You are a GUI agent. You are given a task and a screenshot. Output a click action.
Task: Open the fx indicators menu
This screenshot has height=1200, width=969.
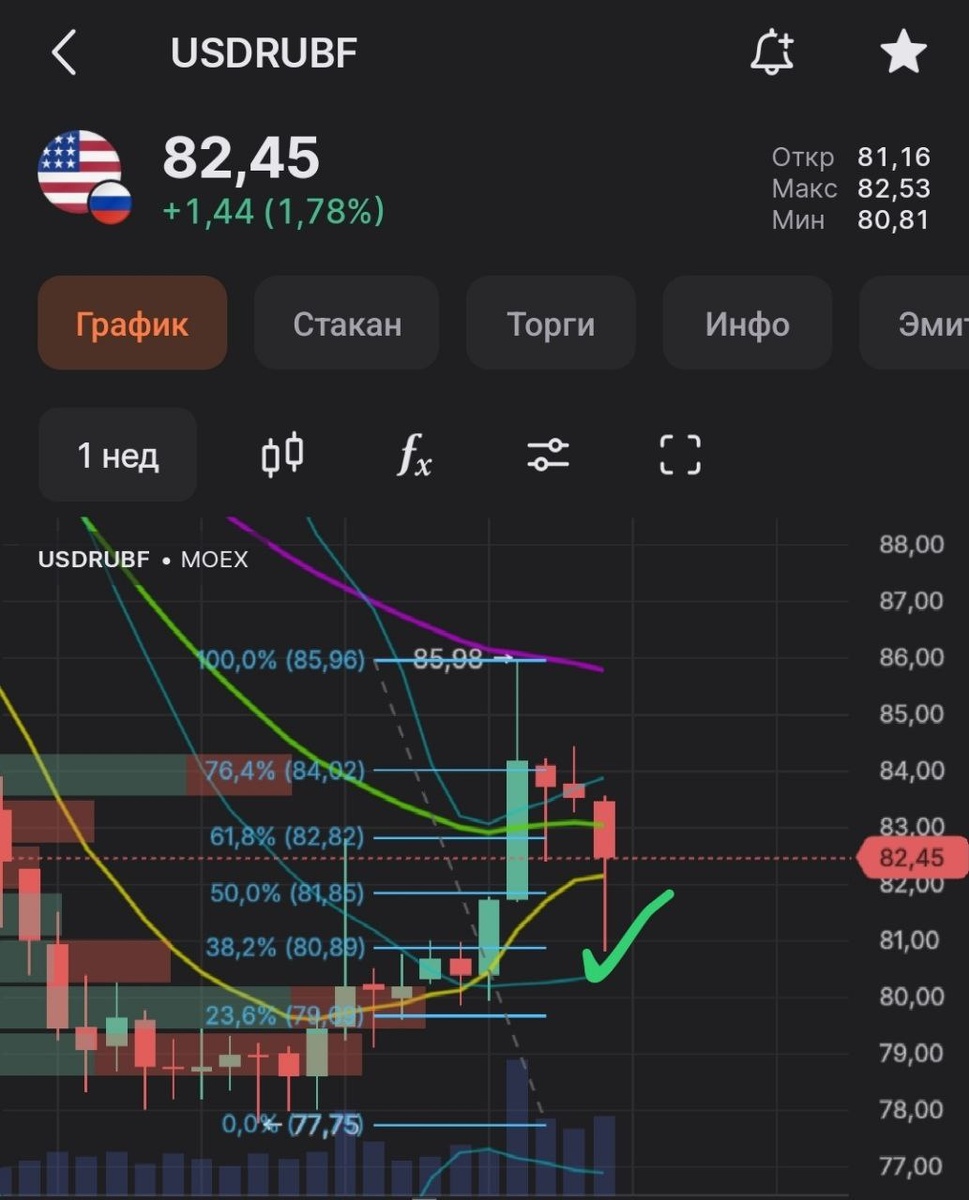pyautogui.click(x=415, y=456)
